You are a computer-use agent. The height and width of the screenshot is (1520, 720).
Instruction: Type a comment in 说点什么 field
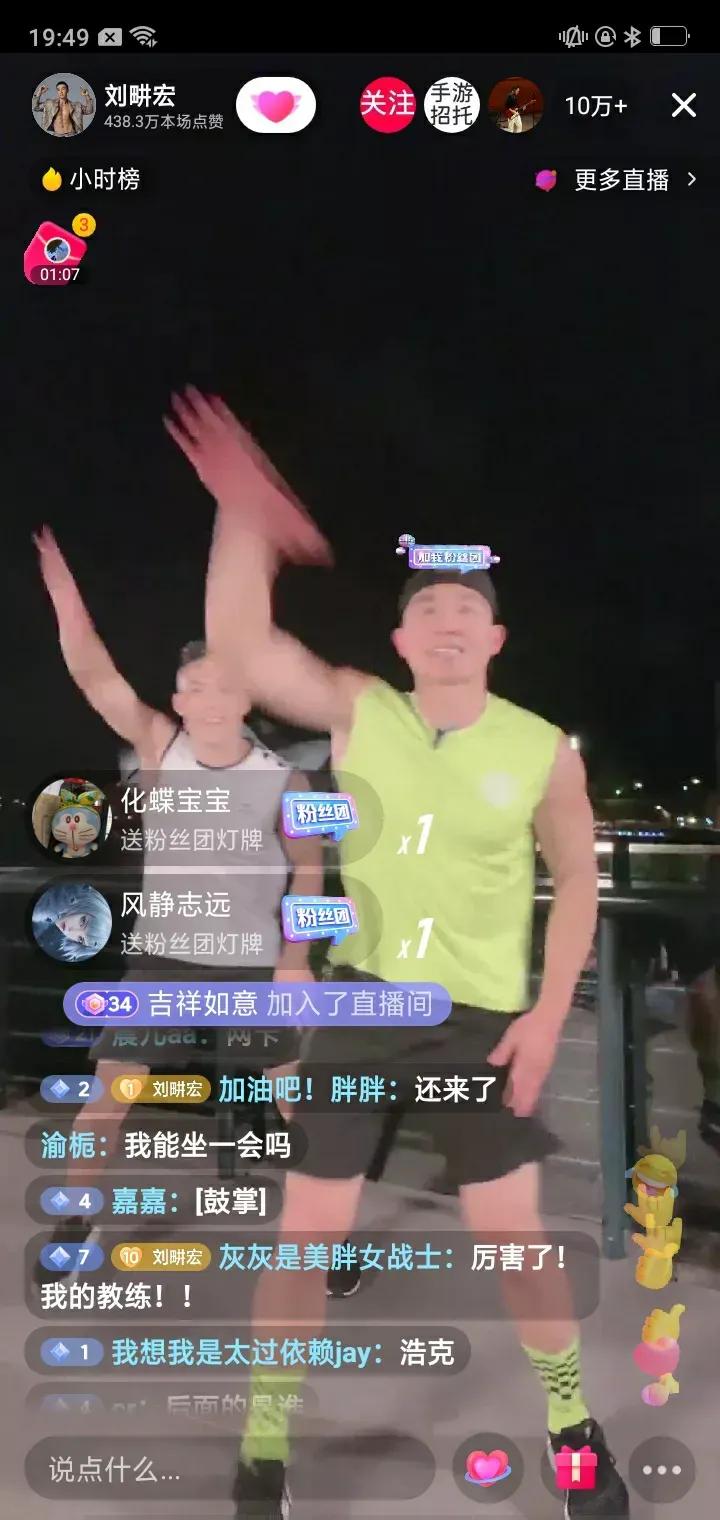[x=230, y=1469]
